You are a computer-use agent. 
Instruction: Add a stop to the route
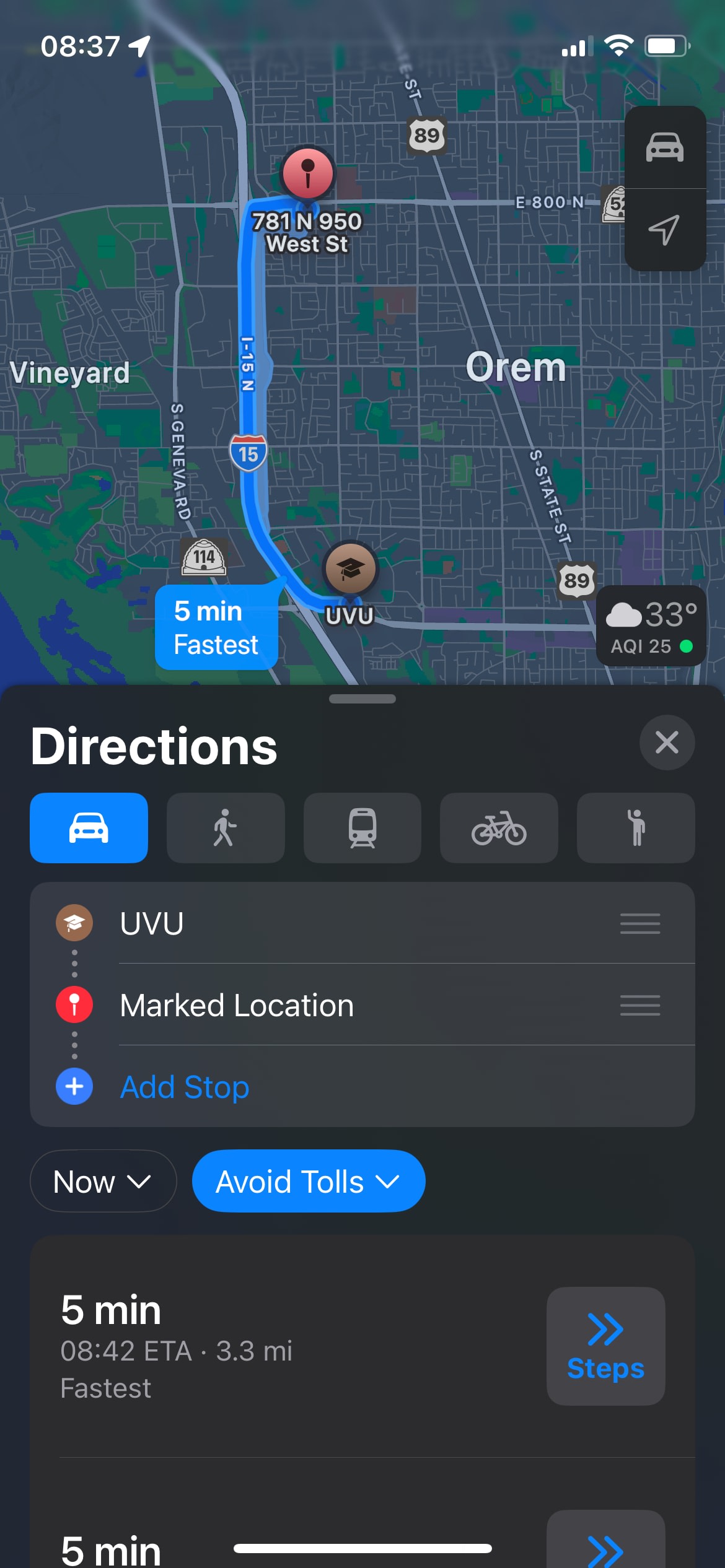[x=184, y=1087]
